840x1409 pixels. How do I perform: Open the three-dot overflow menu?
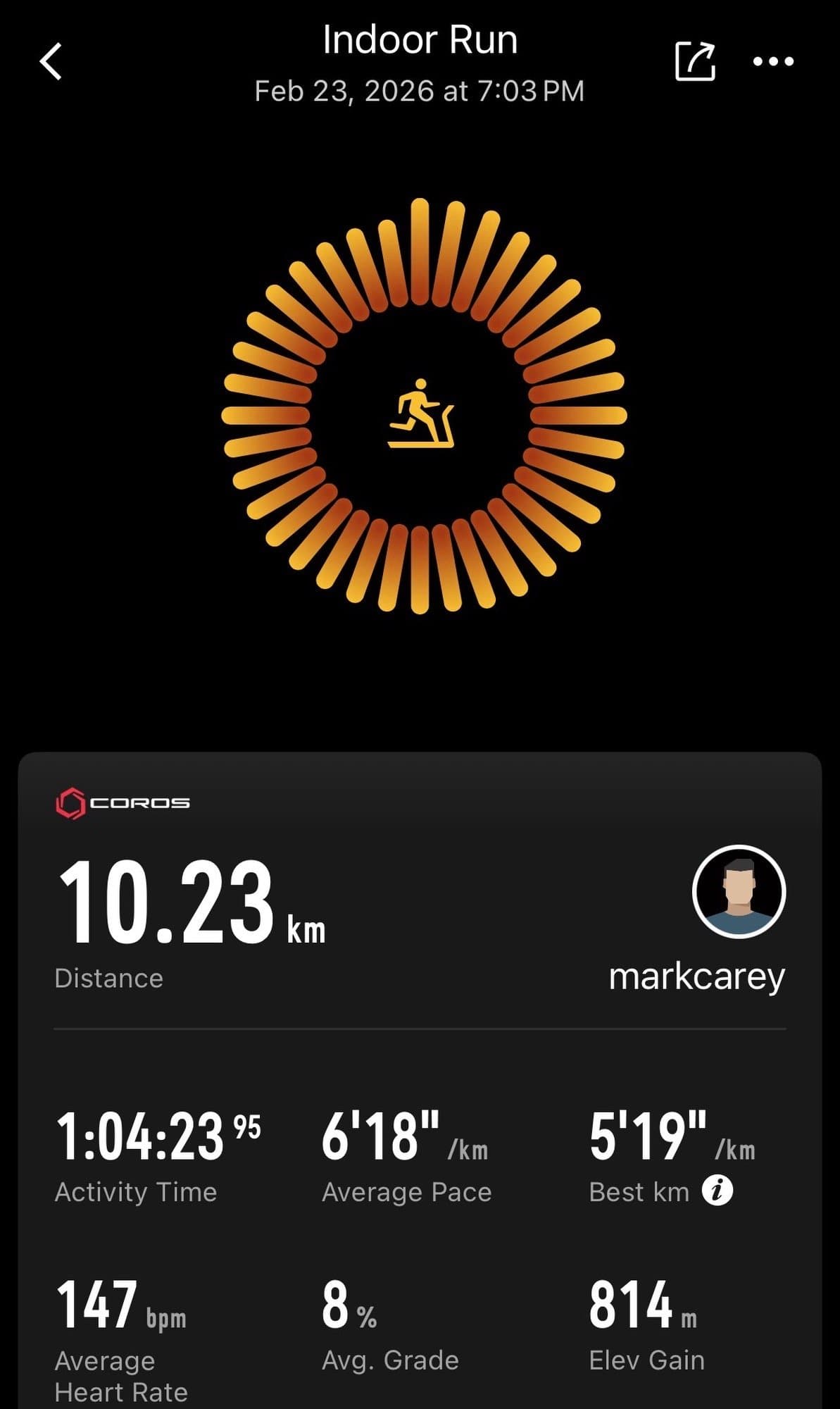click(x=773, y=62)
